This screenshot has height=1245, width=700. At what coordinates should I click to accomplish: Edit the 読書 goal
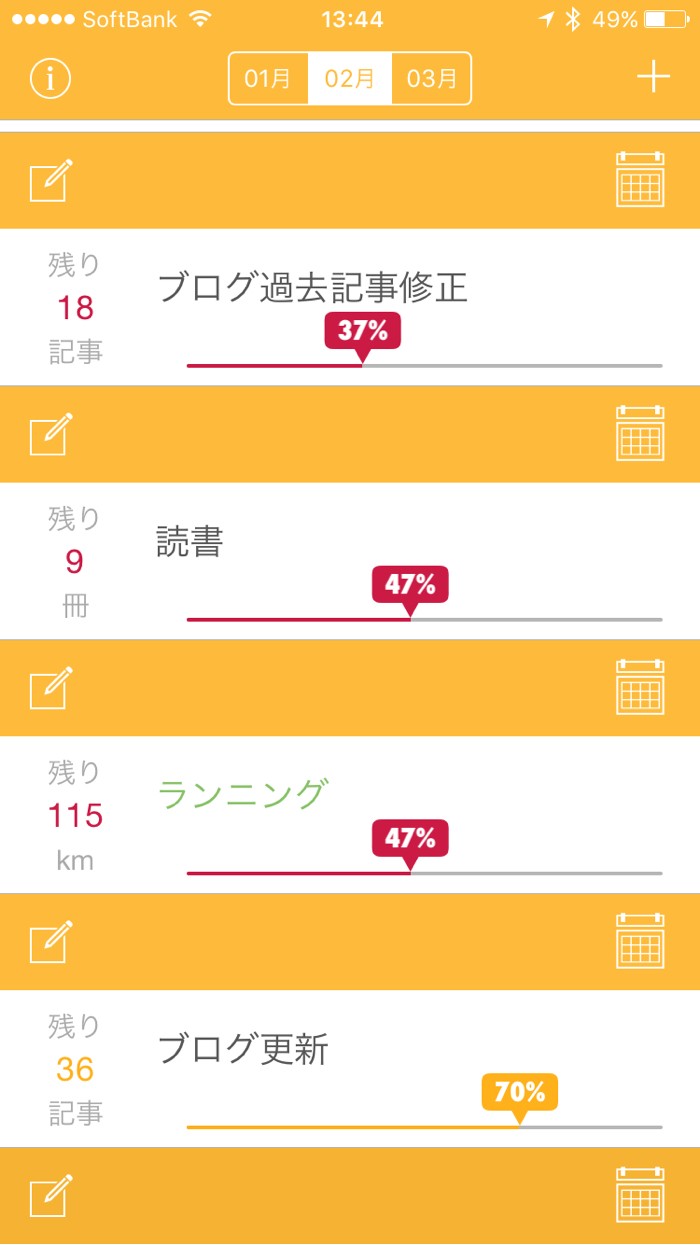[x=51, y=435]
